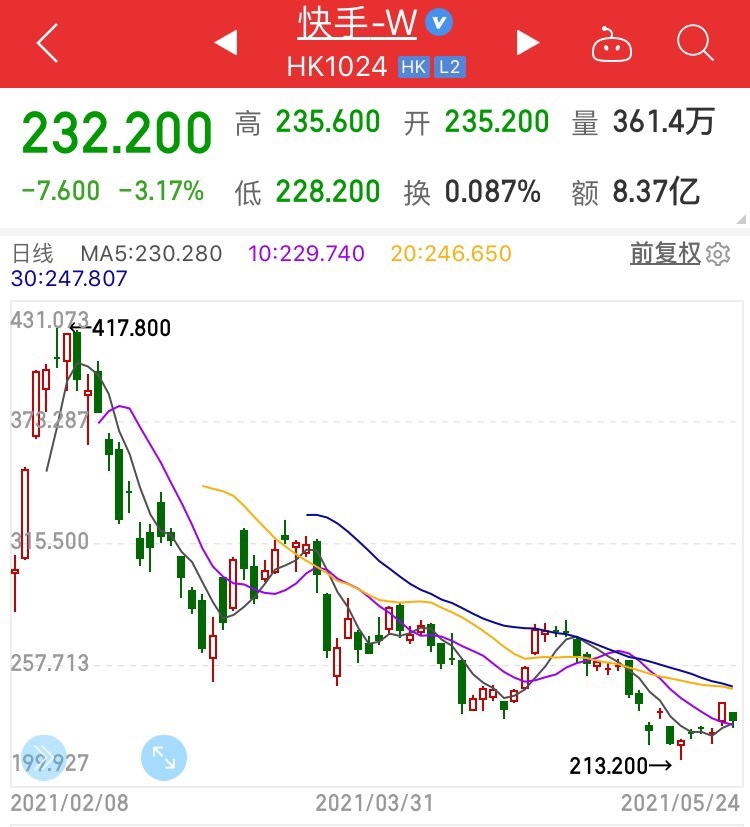Open the robot assistant icon
The image size is (750, 827).
(x=612, y=43)
